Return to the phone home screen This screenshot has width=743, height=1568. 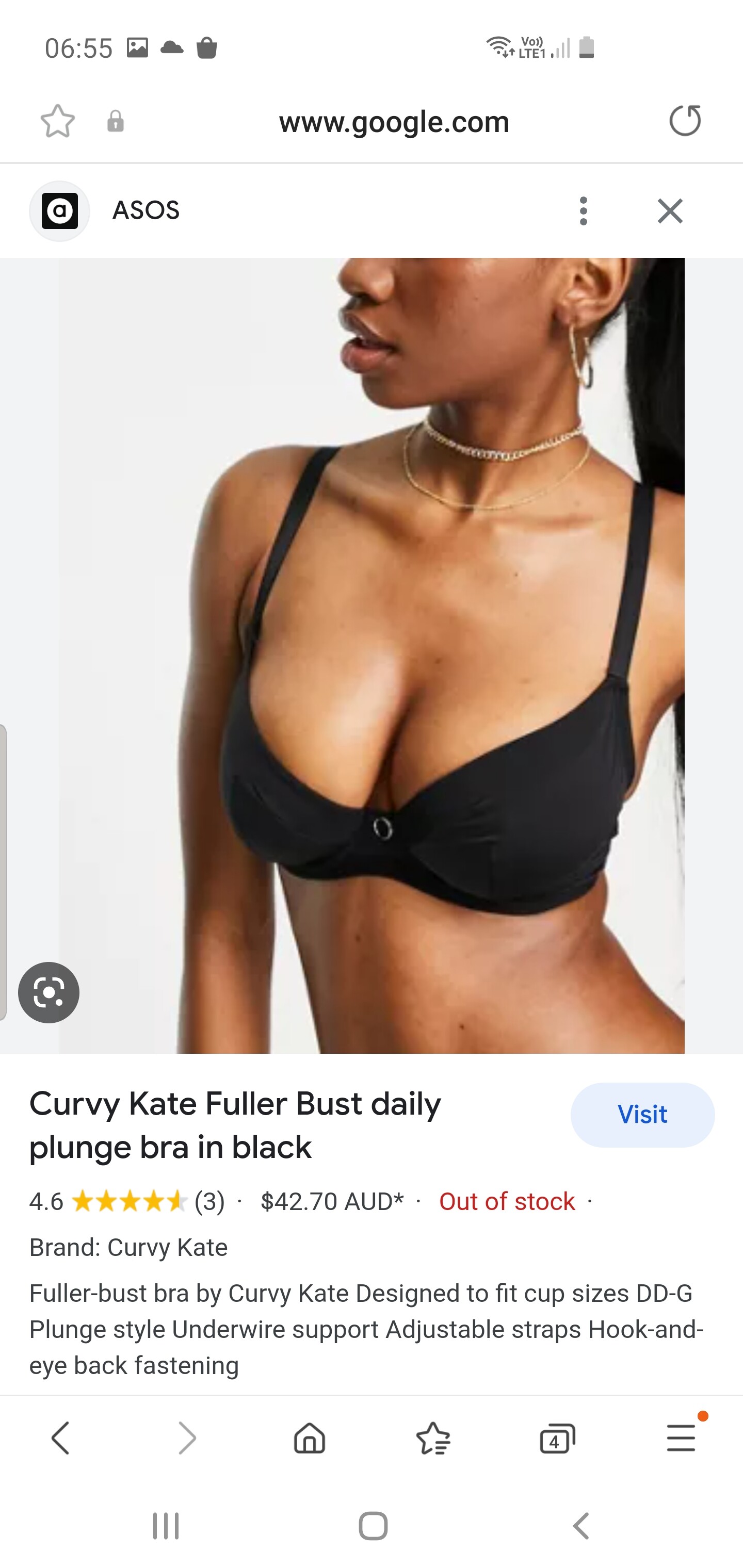373,1525
